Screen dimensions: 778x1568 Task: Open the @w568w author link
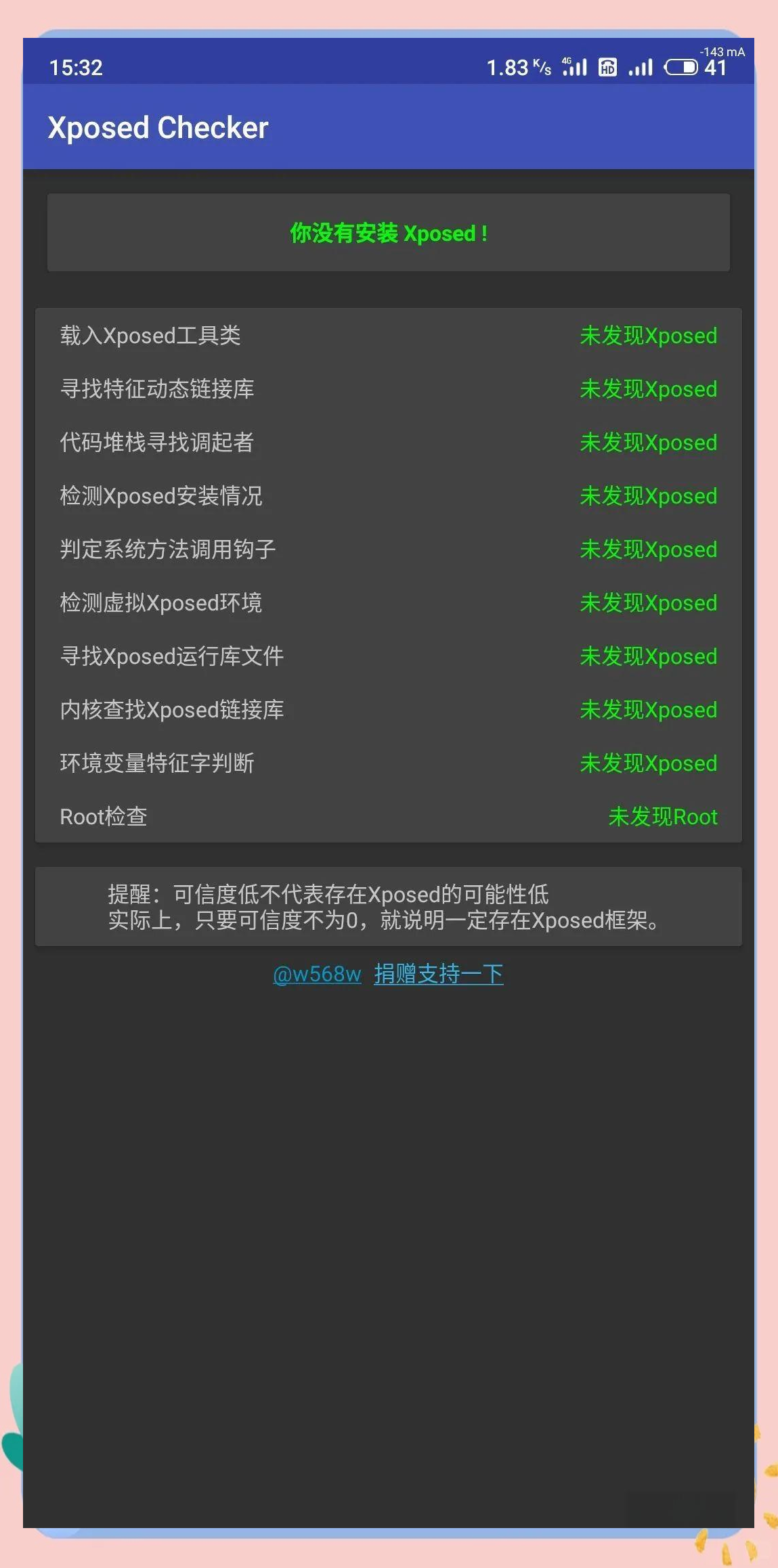click(316, 974)
